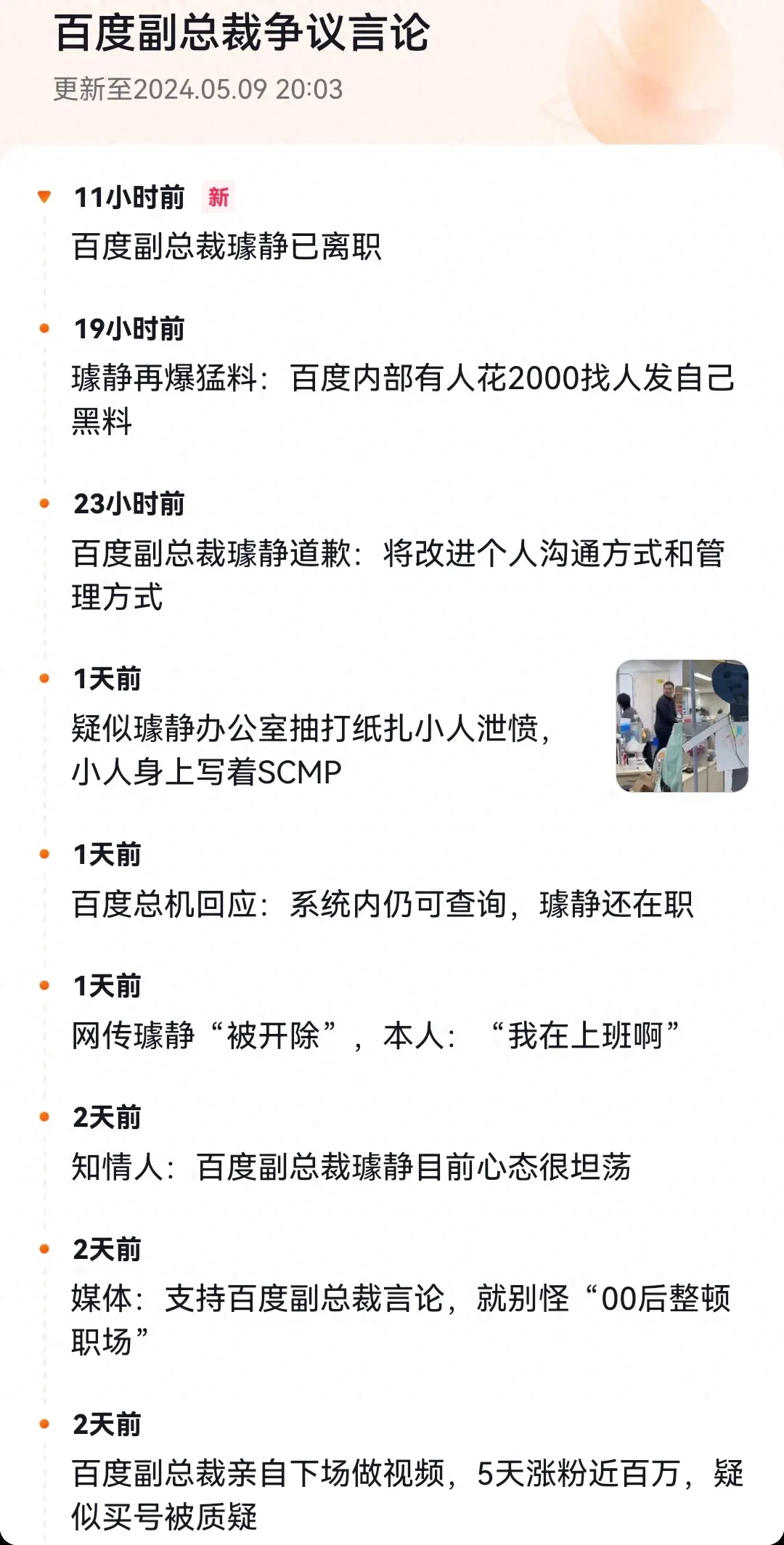Open the story about 花2000找人发自己黑料
Image resolution: width=784 pixels, height=1545 pixels.
click(x=403, y=399)
